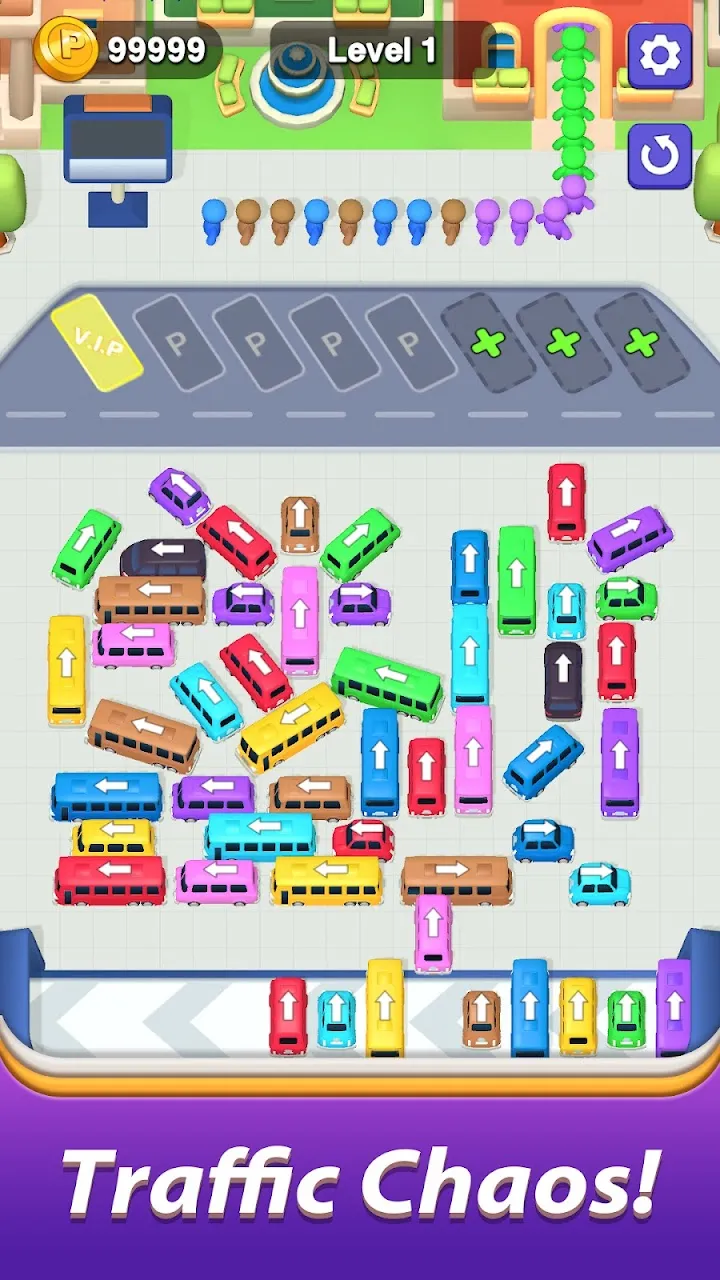This screenshot has width=720, height=1280.
Task: Send out the long cyan bus pointing left
Action: (260, 834)
